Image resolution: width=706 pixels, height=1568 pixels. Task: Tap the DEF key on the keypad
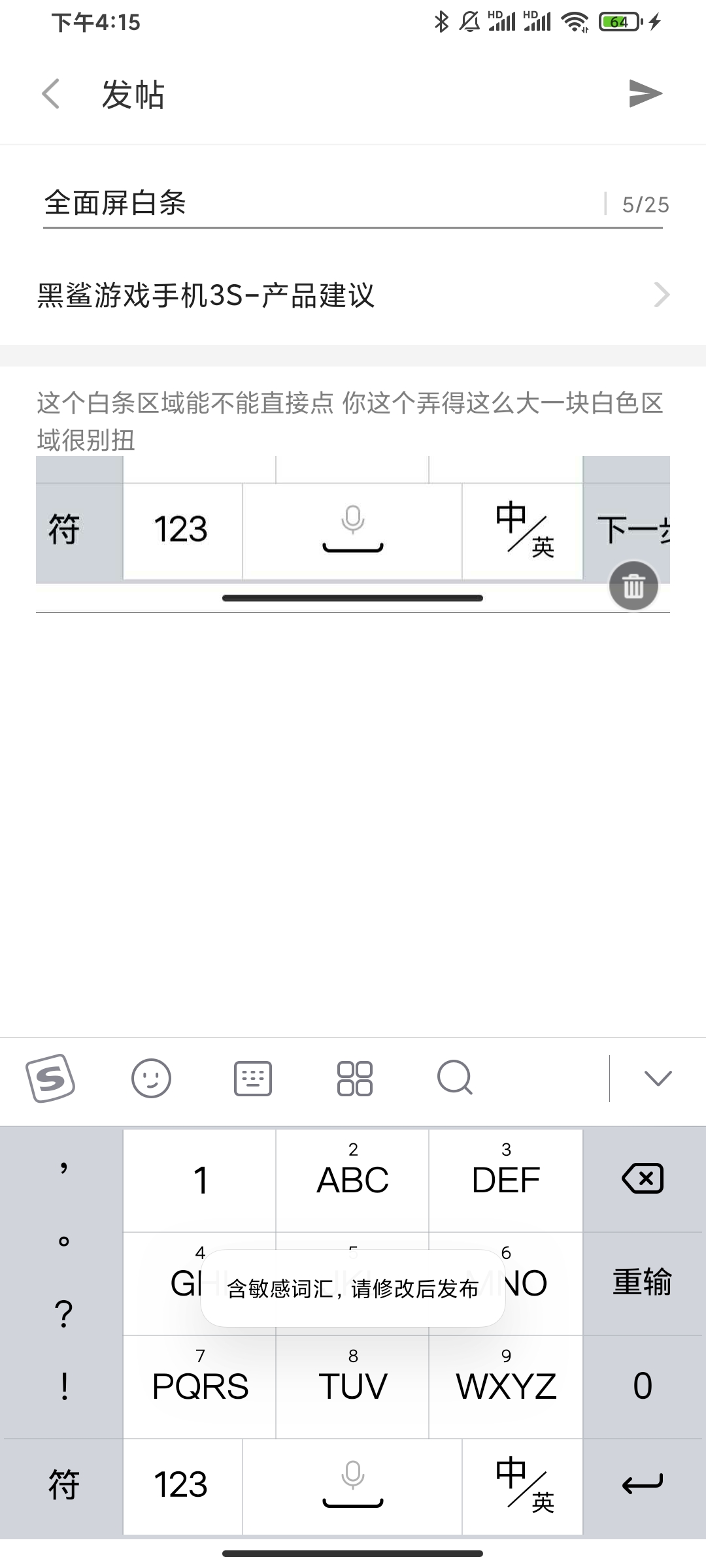[505, 1180]
